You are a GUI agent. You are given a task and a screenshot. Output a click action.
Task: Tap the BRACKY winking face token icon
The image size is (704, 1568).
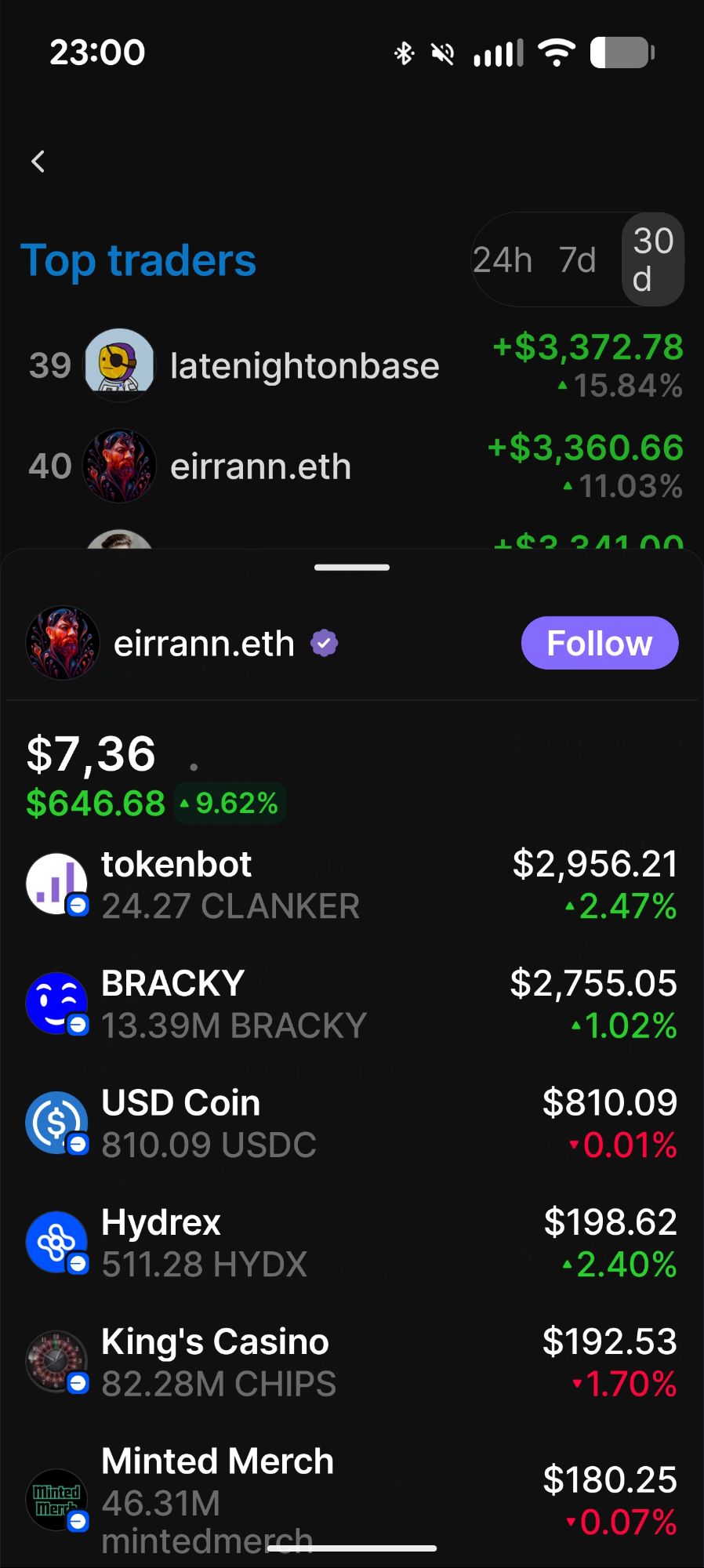(56, 1004)
